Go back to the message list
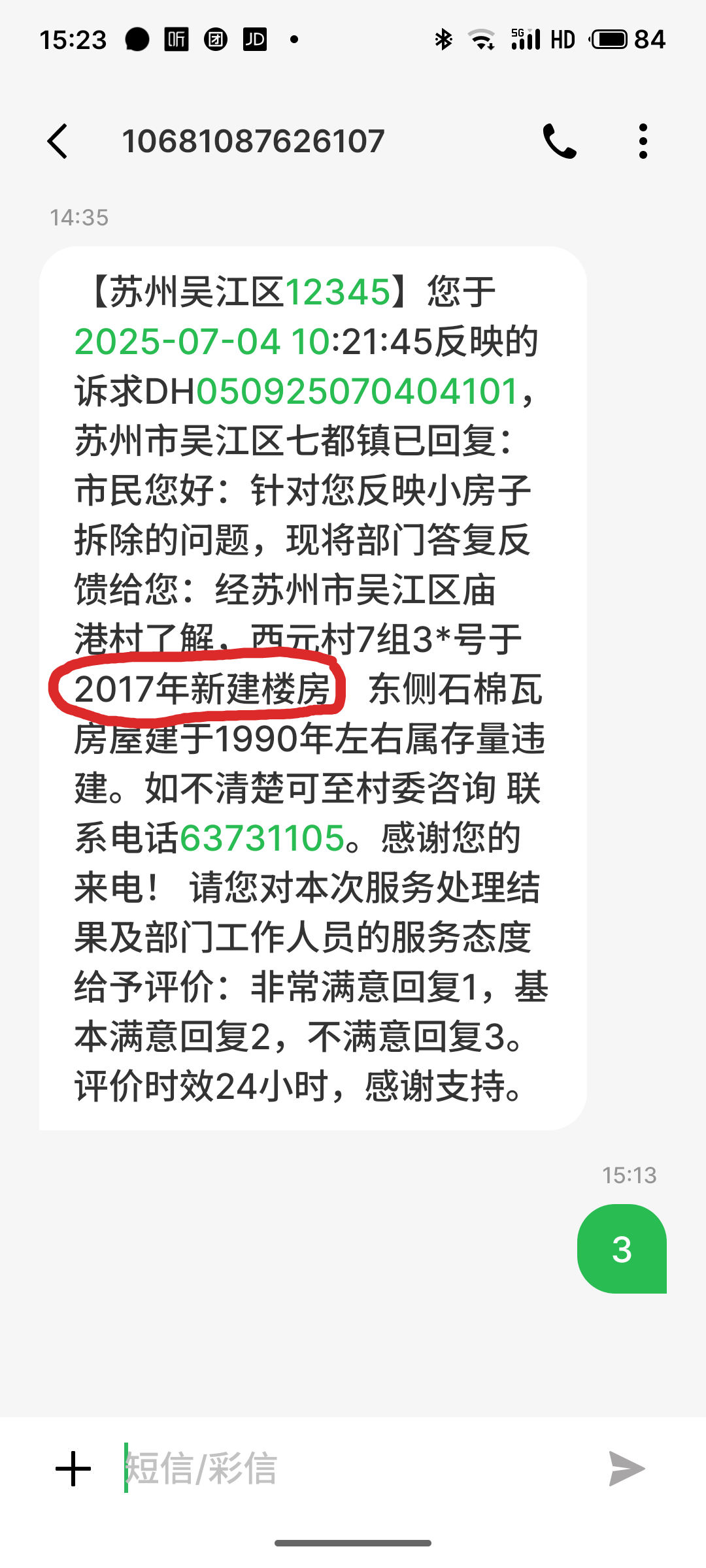Viewport: 706px width, 1568px height. pyautogui.click(x=58, y=141)
